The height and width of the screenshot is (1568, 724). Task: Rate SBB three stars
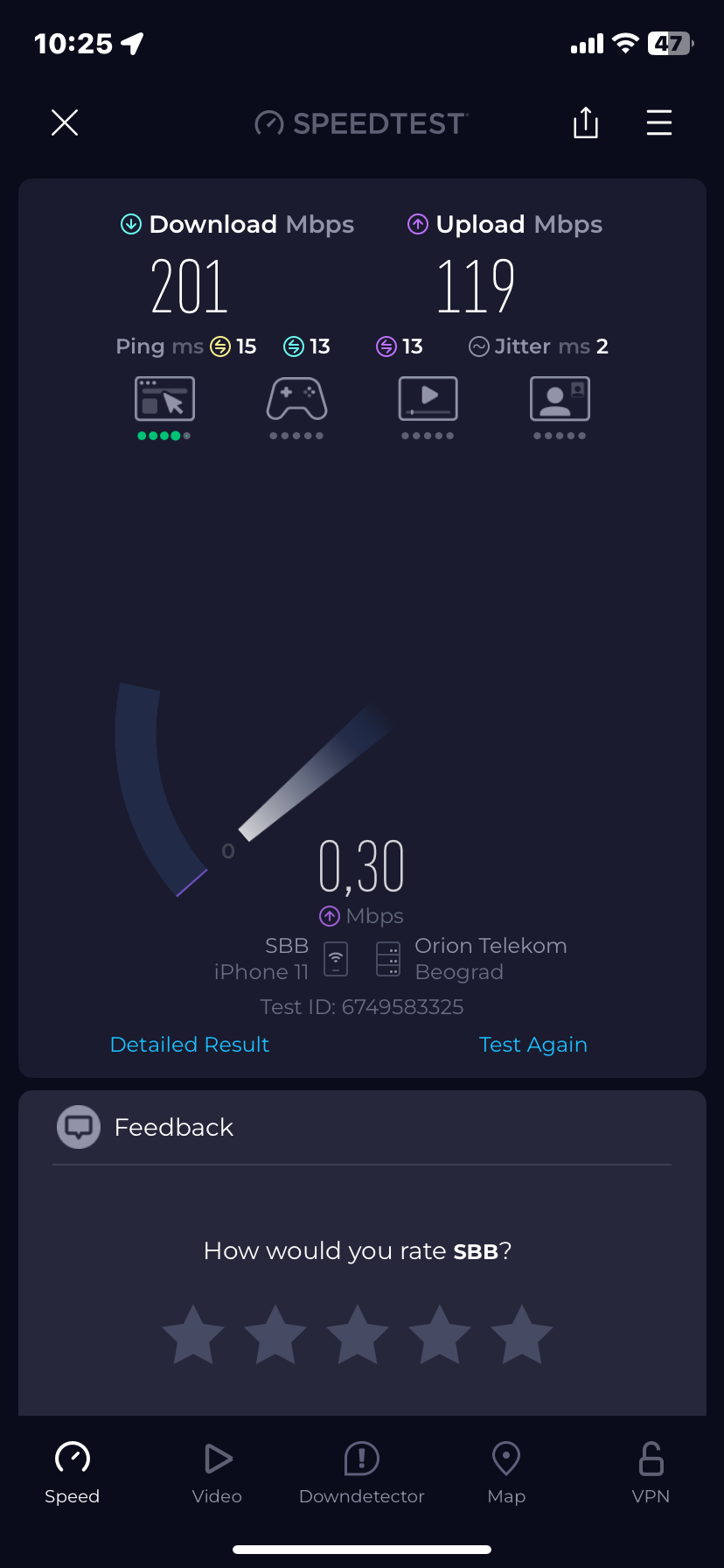tap(358, 1334)
